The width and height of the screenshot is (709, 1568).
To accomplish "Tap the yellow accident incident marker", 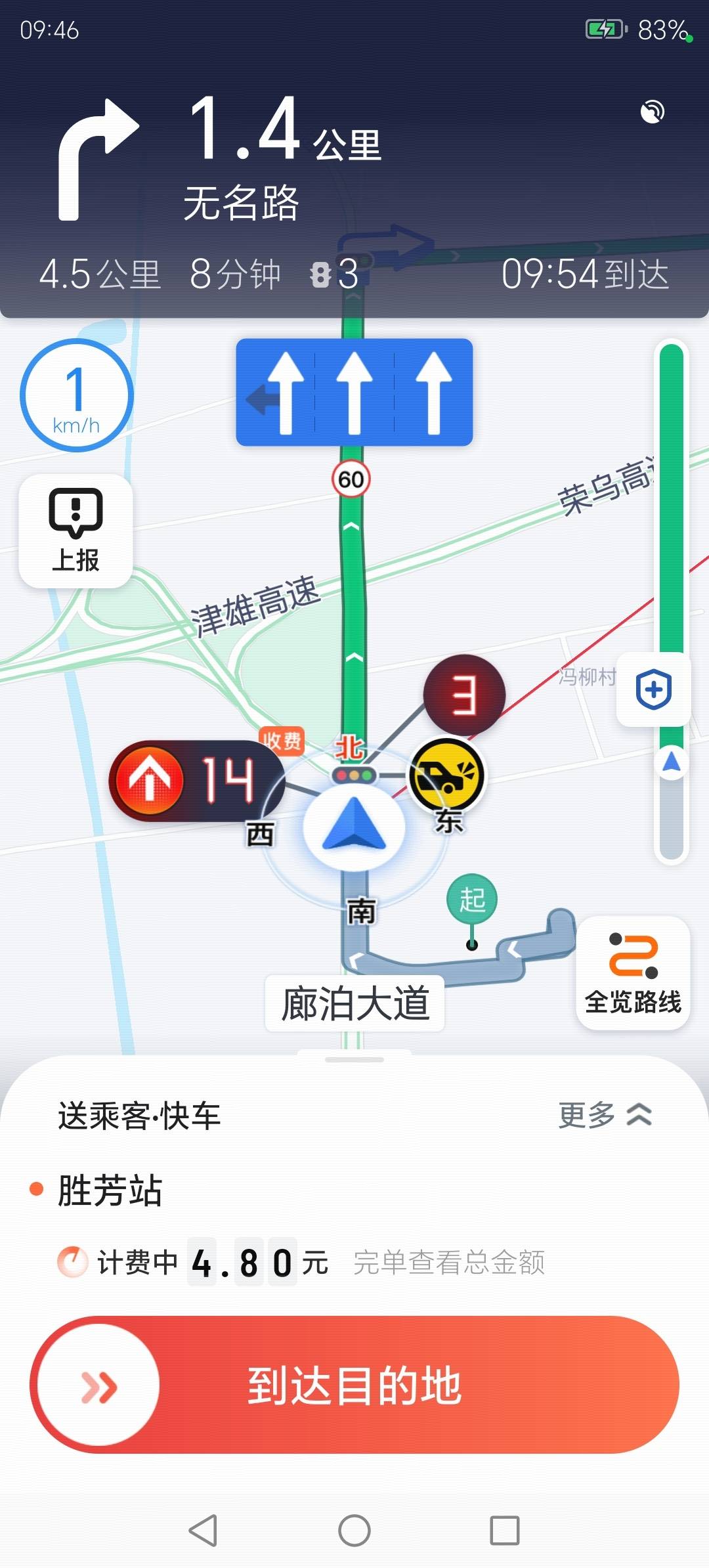I will (447, 775).
